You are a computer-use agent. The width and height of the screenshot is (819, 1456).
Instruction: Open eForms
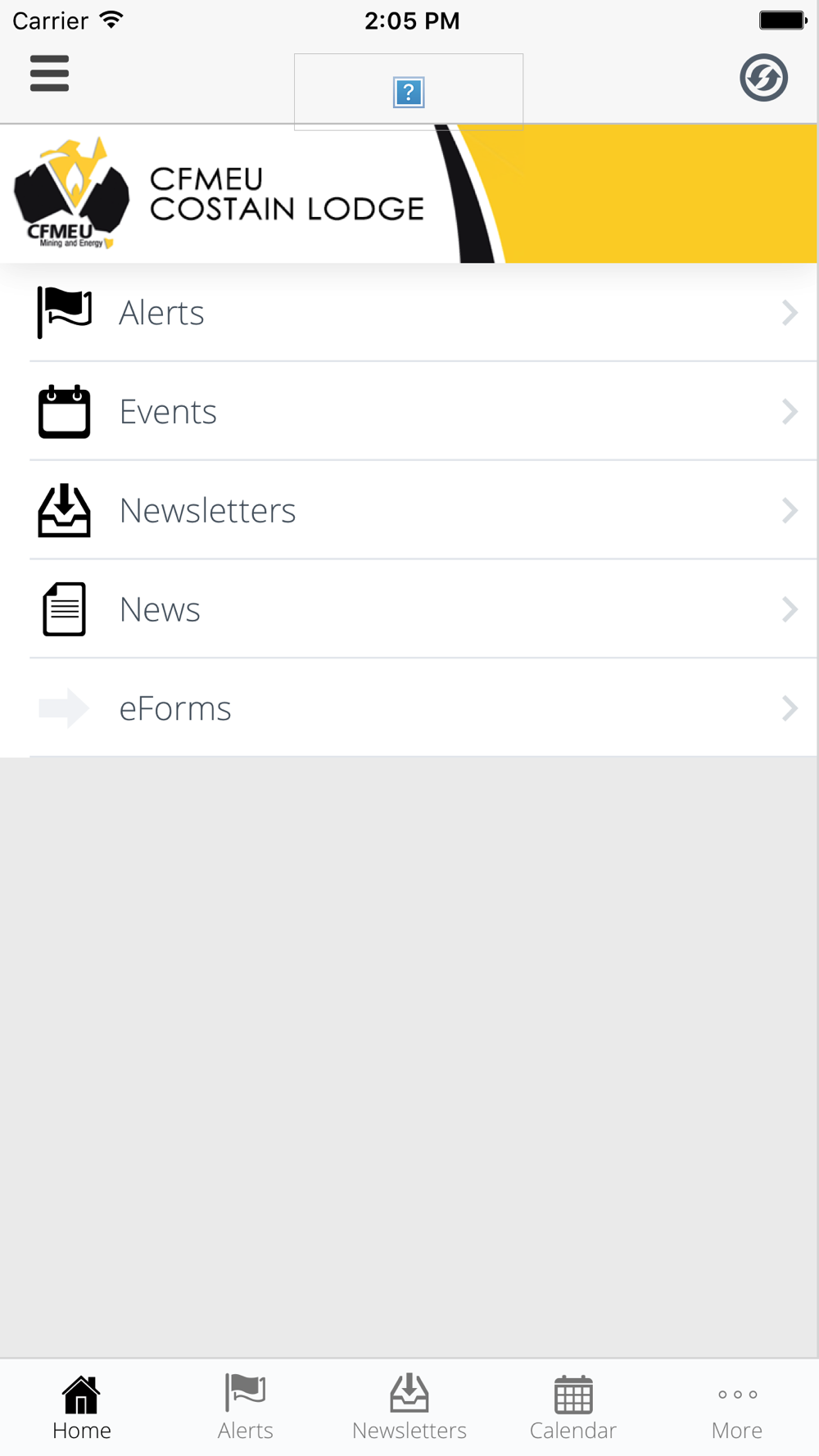point(409,708)
